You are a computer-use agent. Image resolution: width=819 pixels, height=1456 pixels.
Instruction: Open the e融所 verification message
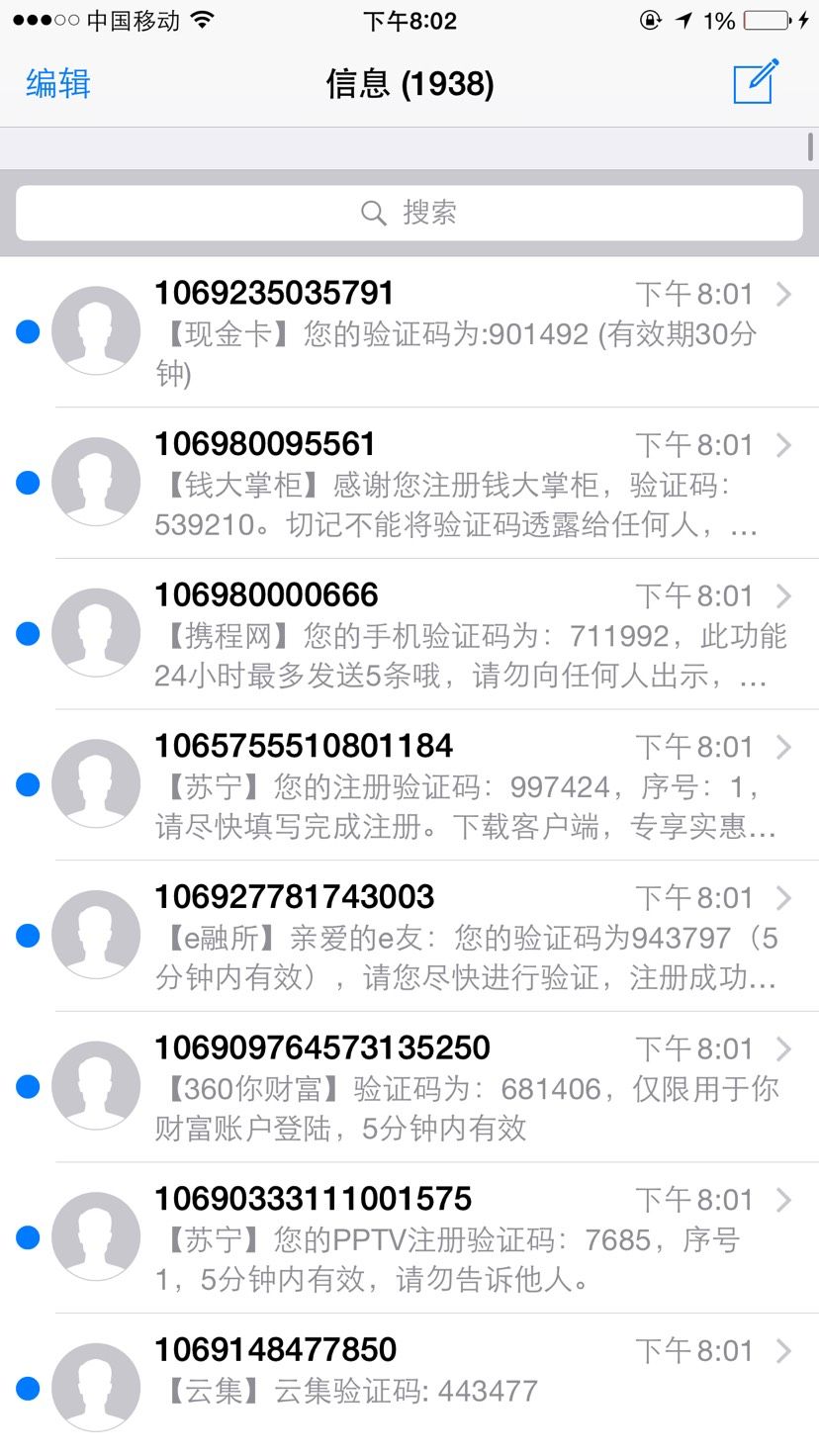(455, 937)
